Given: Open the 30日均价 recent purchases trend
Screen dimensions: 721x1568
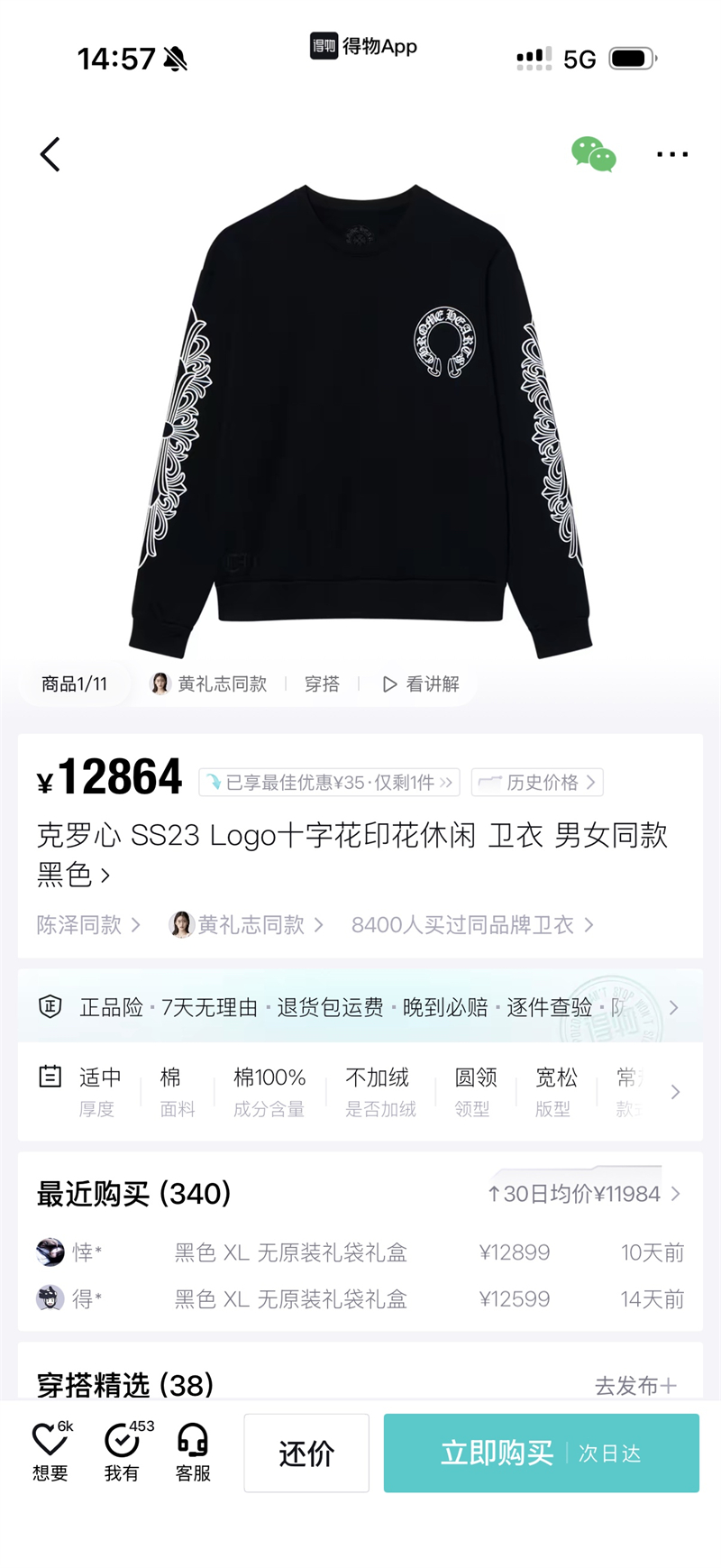Looking at the screenshot, I should click(x=583, y=1194).
